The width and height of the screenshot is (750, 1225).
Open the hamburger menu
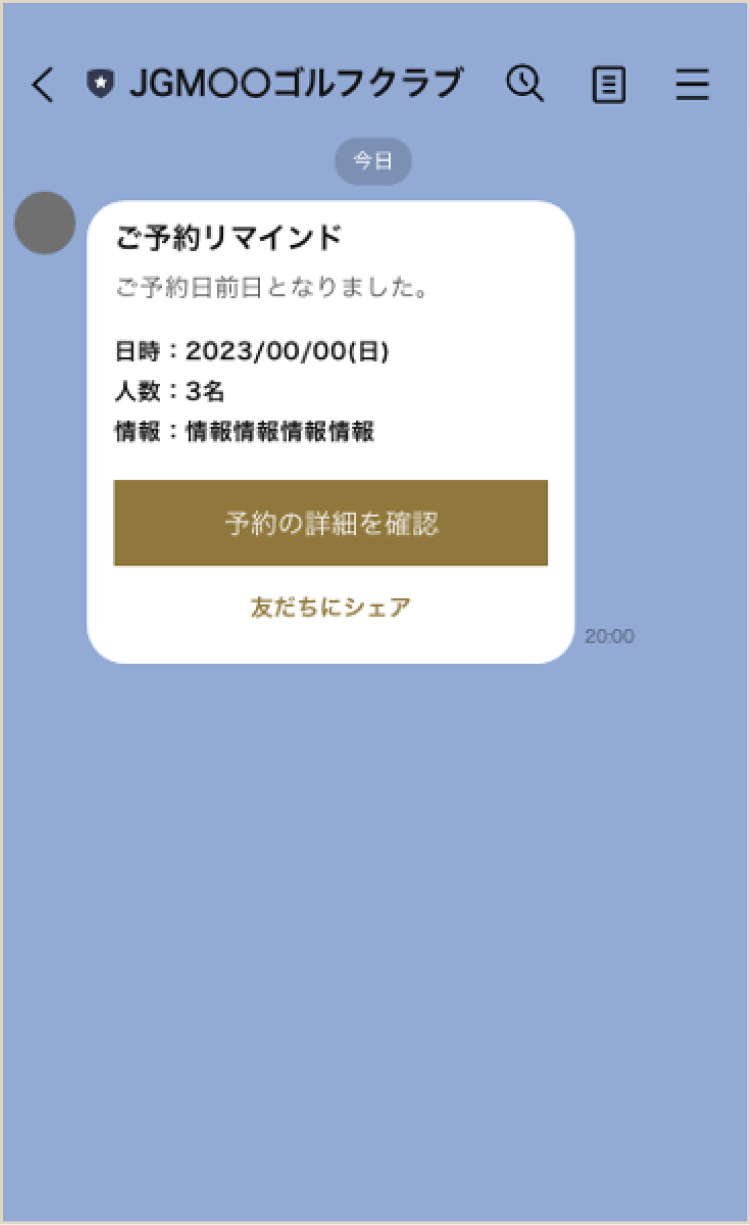692,85
